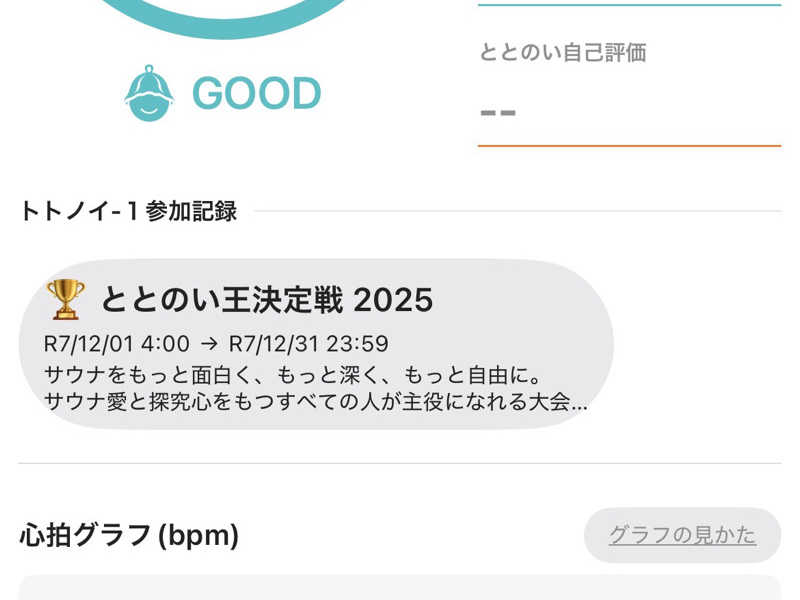This screenshot has height=600, width=800.
Task: Tap the グラフの見かた button
Action: (x=682, y=535)
